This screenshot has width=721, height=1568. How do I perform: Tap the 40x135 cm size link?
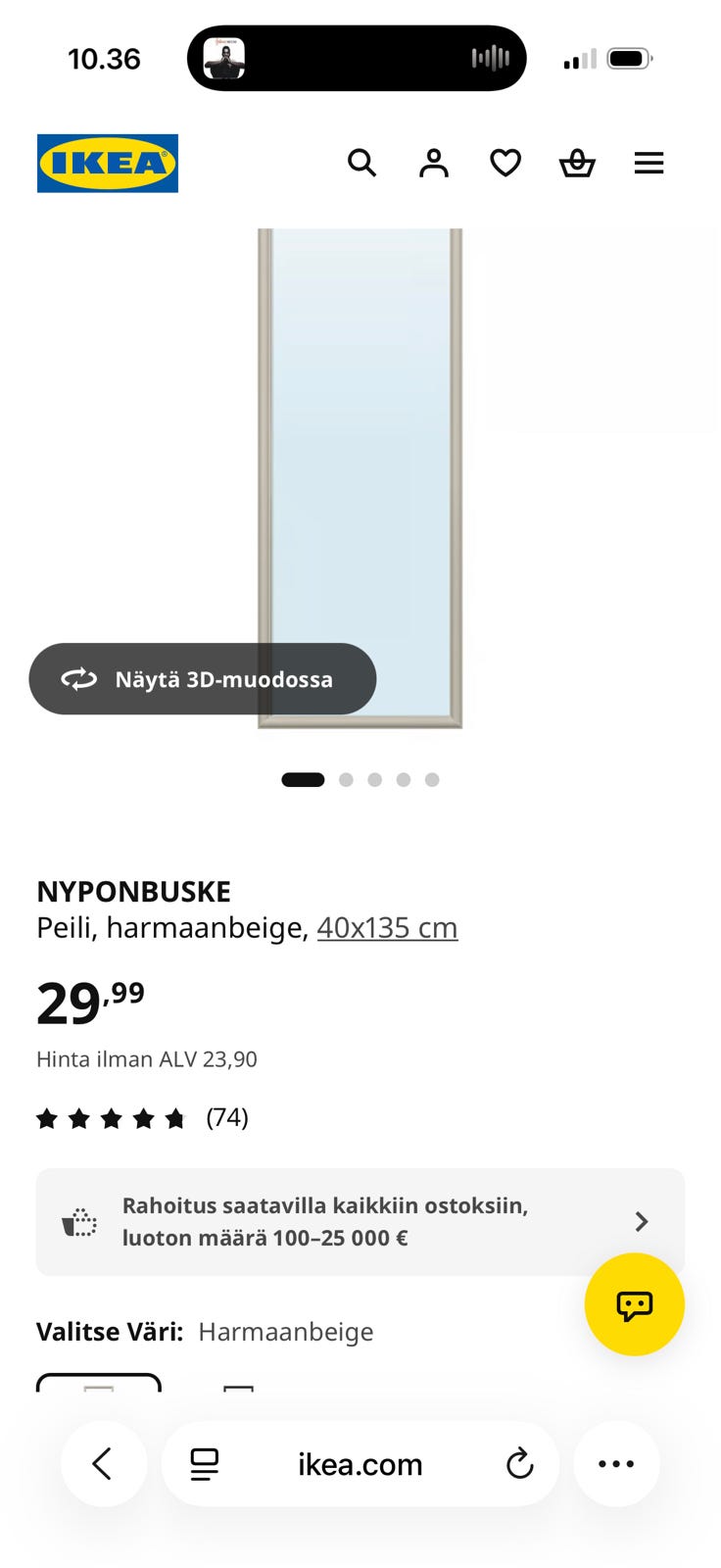tap(387, 927)
